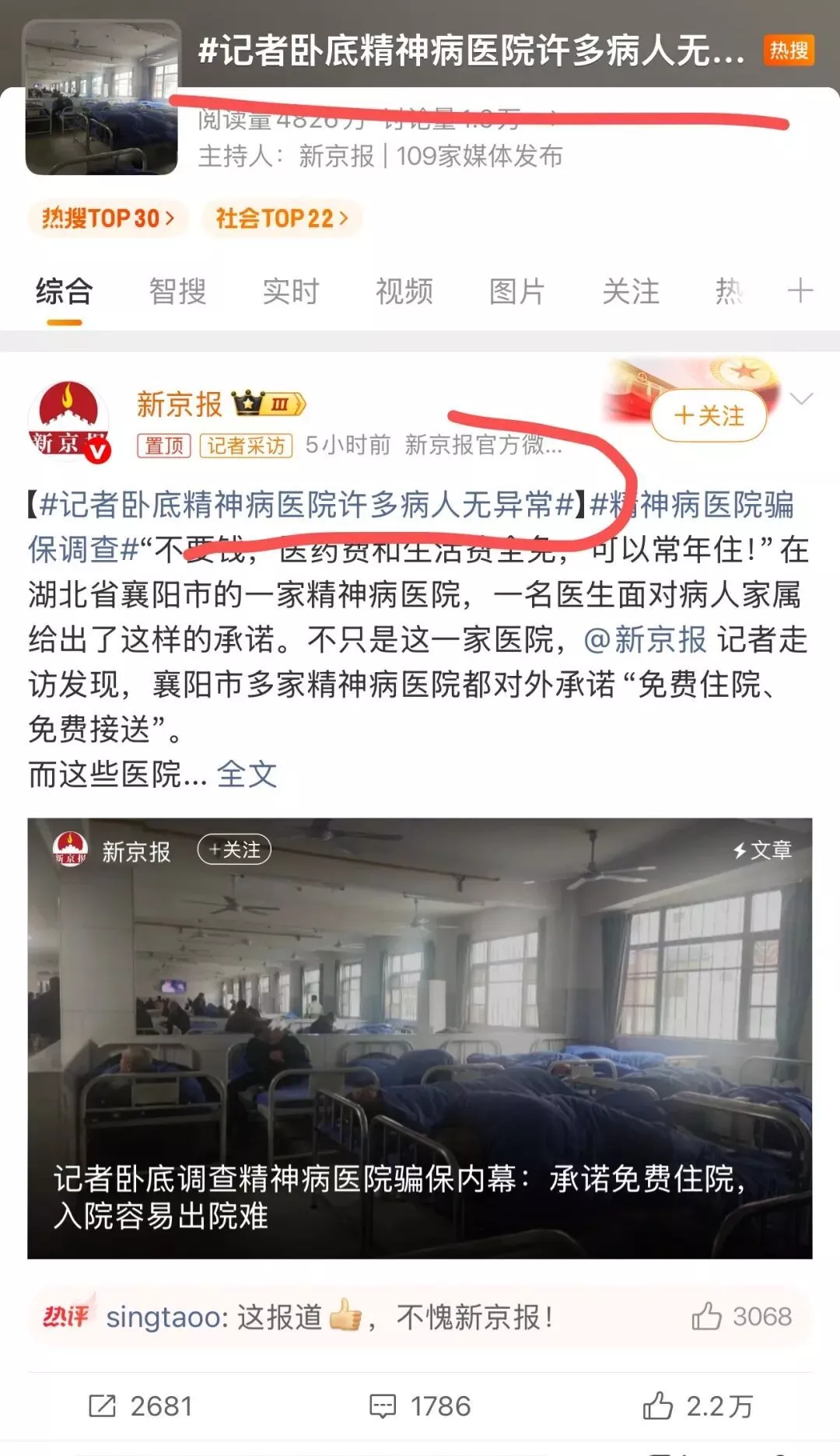Repost this 新京报 post
The image size is (840, 1456).
pos(141,1406)
